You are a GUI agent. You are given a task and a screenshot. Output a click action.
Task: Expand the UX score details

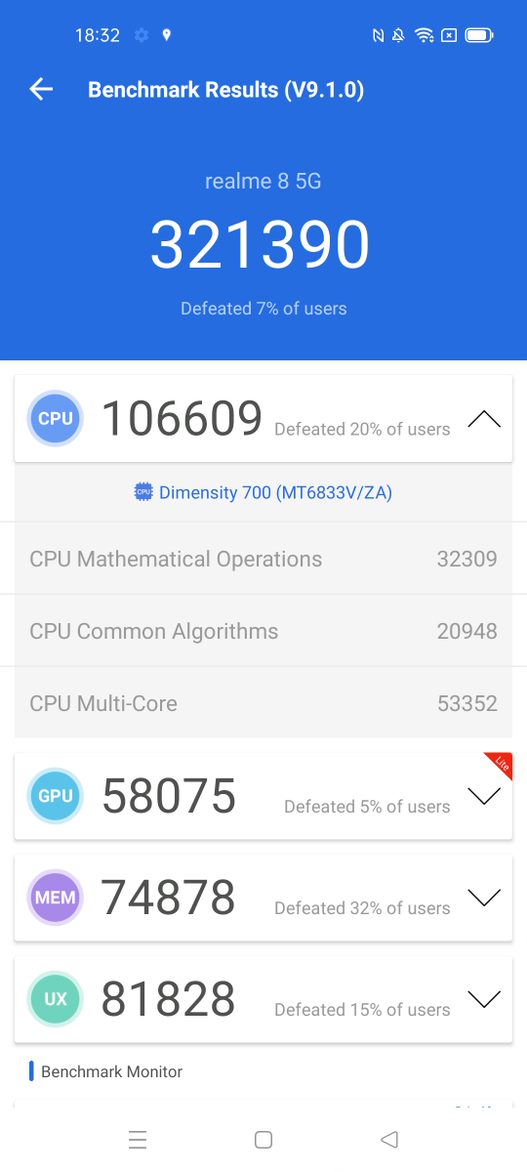click(484, 999)
